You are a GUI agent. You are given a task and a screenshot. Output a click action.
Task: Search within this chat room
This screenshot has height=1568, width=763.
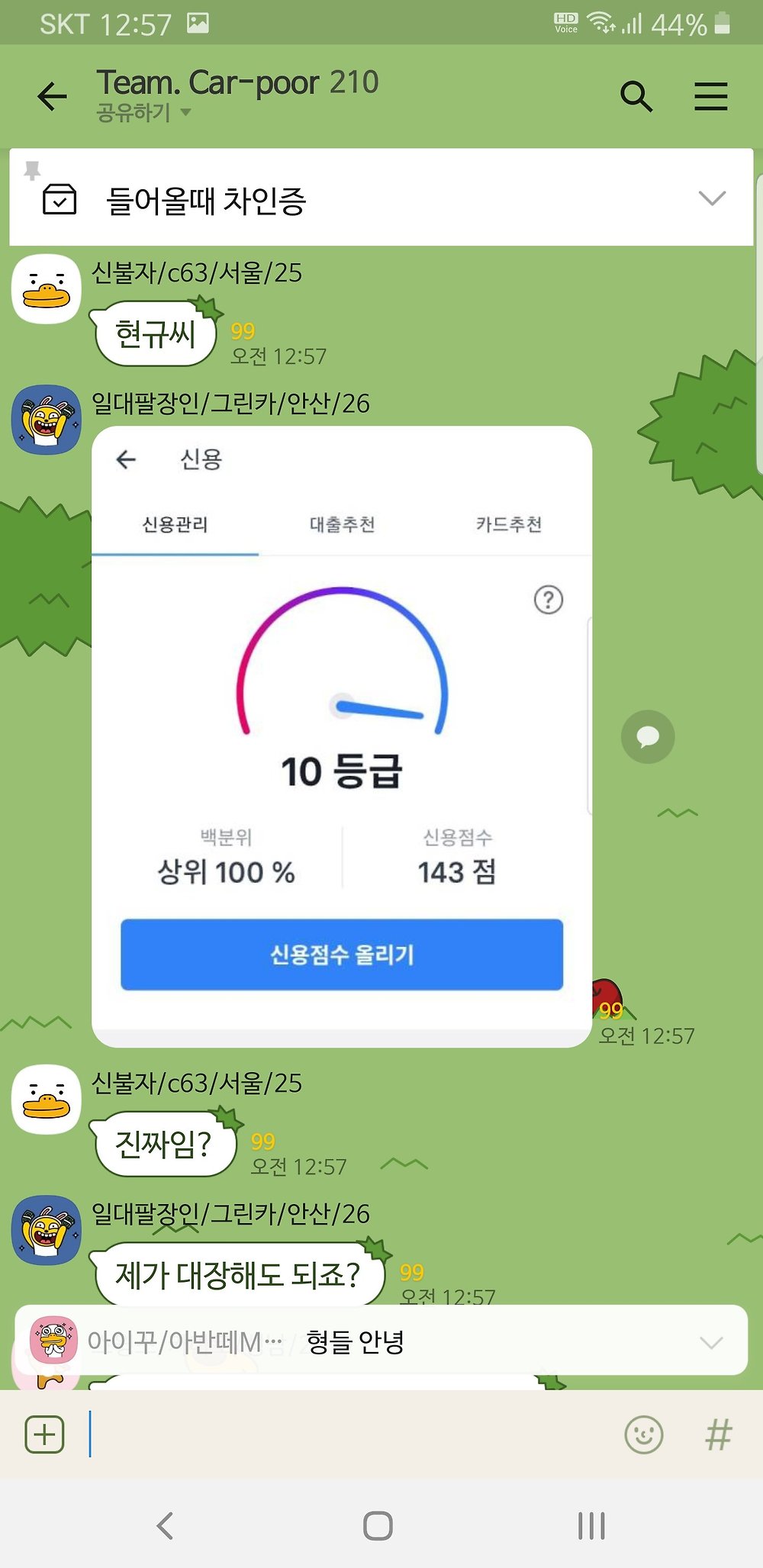tap(636, 97)
